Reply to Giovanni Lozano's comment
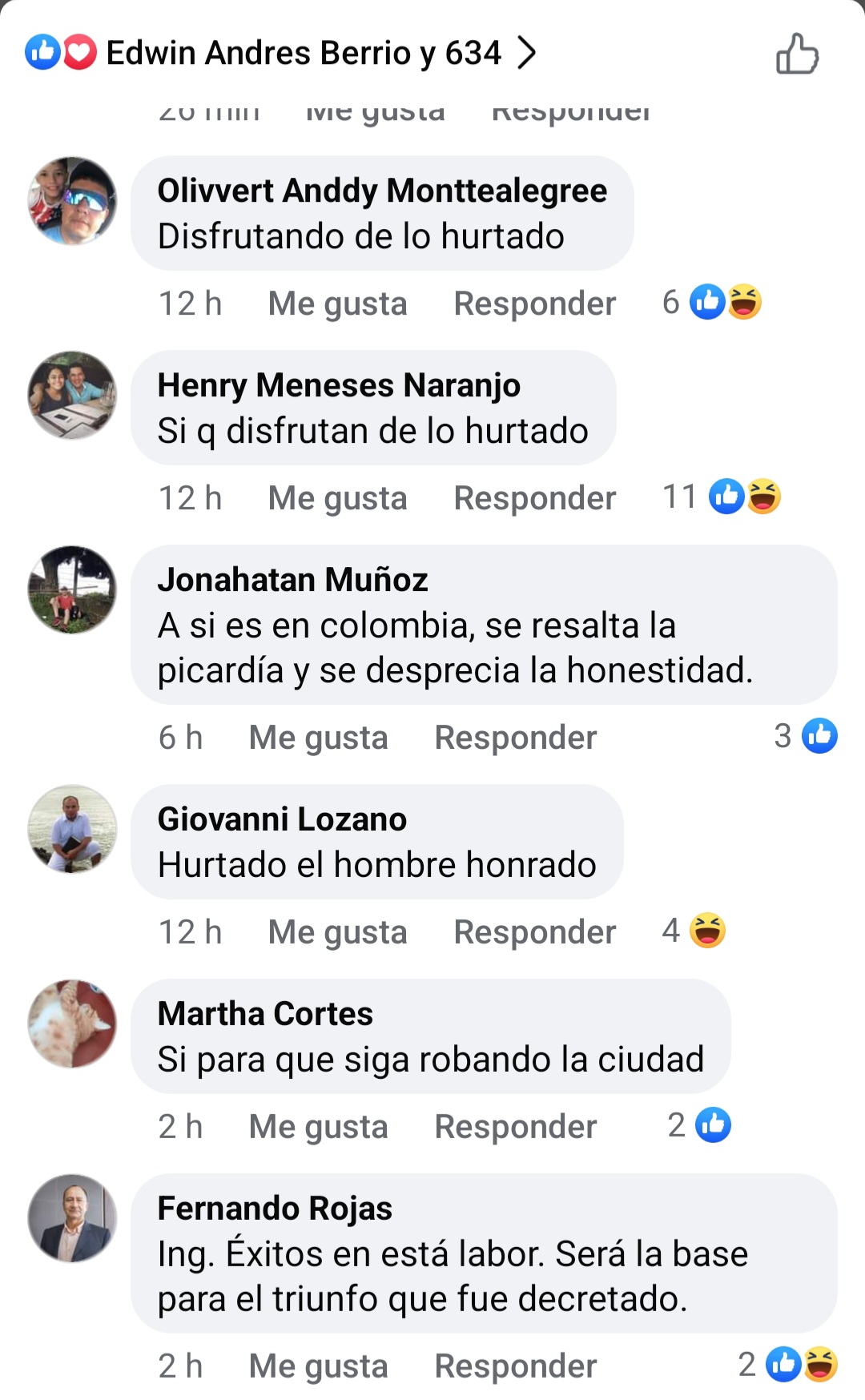This screenshot has height=1400, width=865. [534, 932]
